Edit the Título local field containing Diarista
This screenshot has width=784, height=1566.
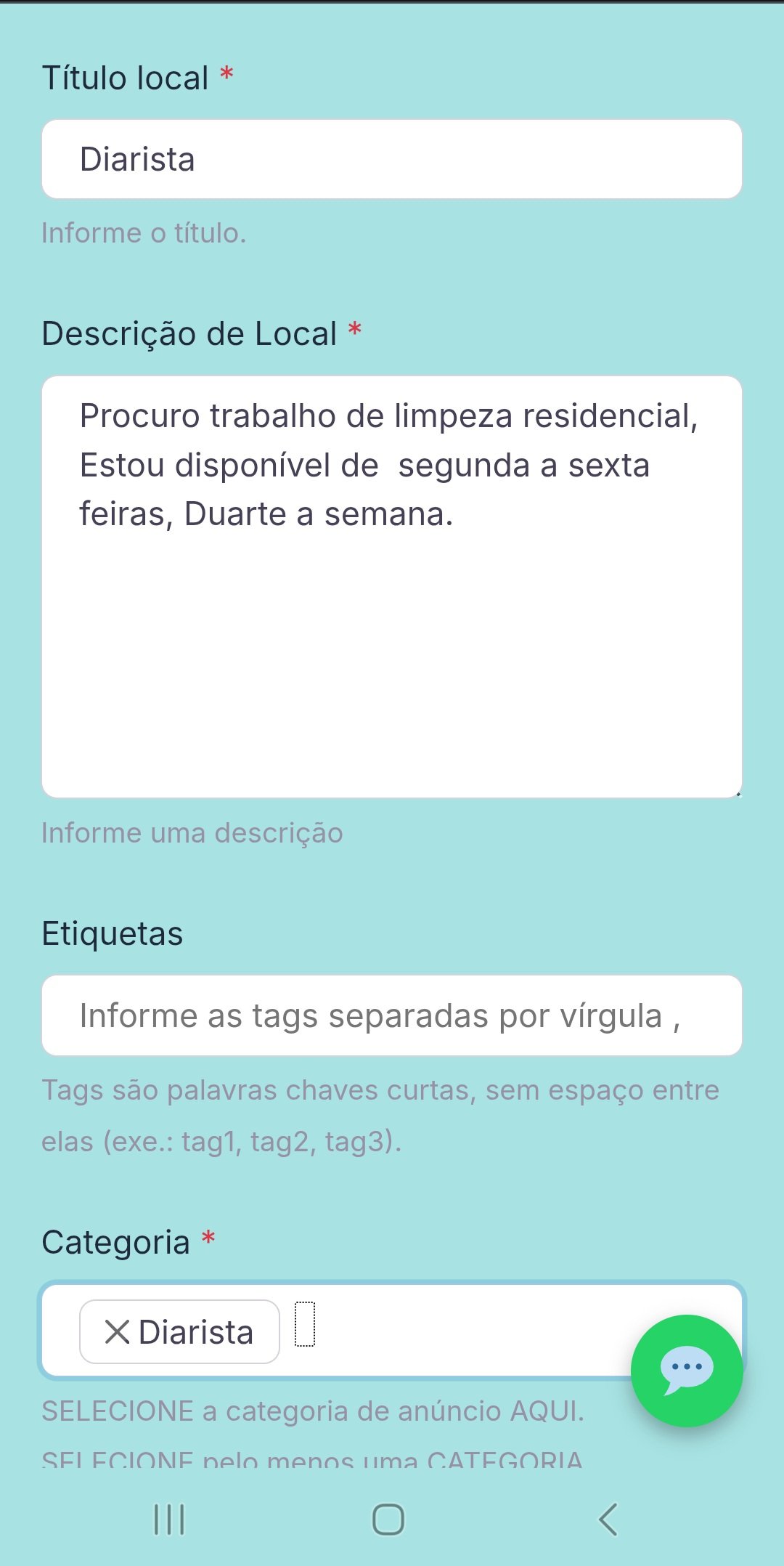392,159
